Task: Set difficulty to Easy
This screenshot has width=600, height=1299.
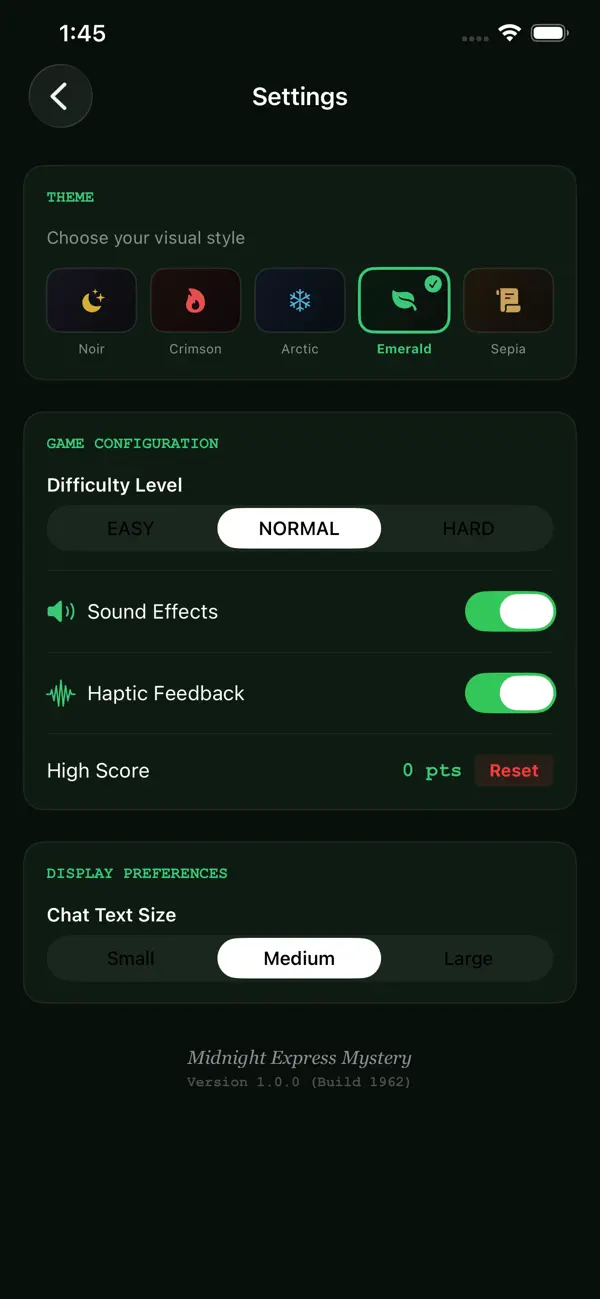Action: [x=131, y=528]
